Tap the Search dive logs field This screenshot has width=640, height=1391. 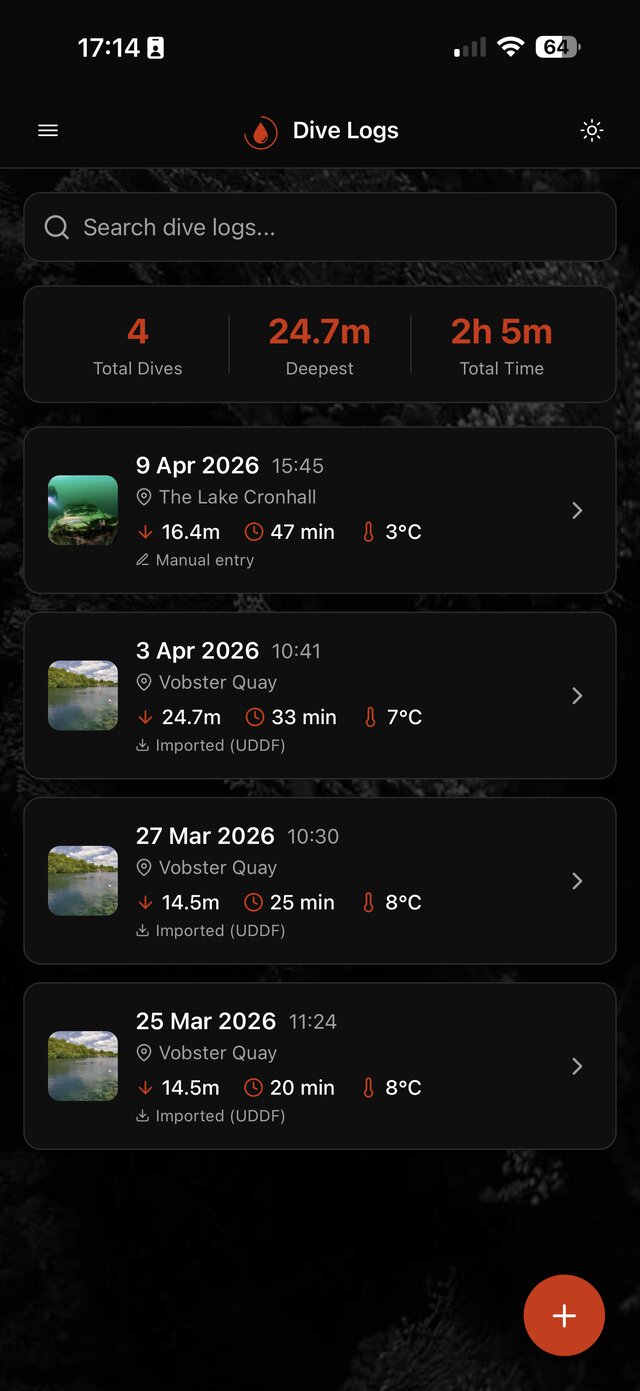point(320,227)
